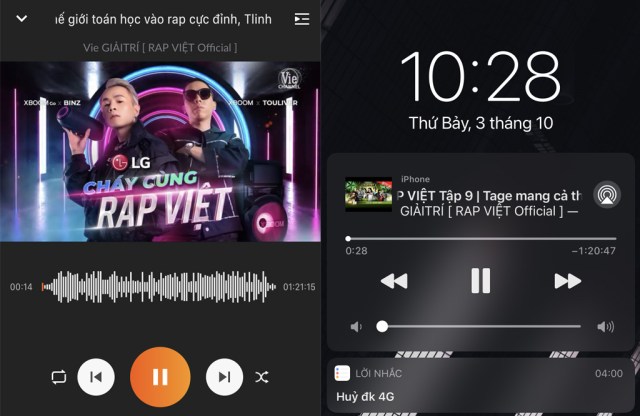Pause playback with the orange button
This screenshot has height=416, width=640.
tap(160, 377)
